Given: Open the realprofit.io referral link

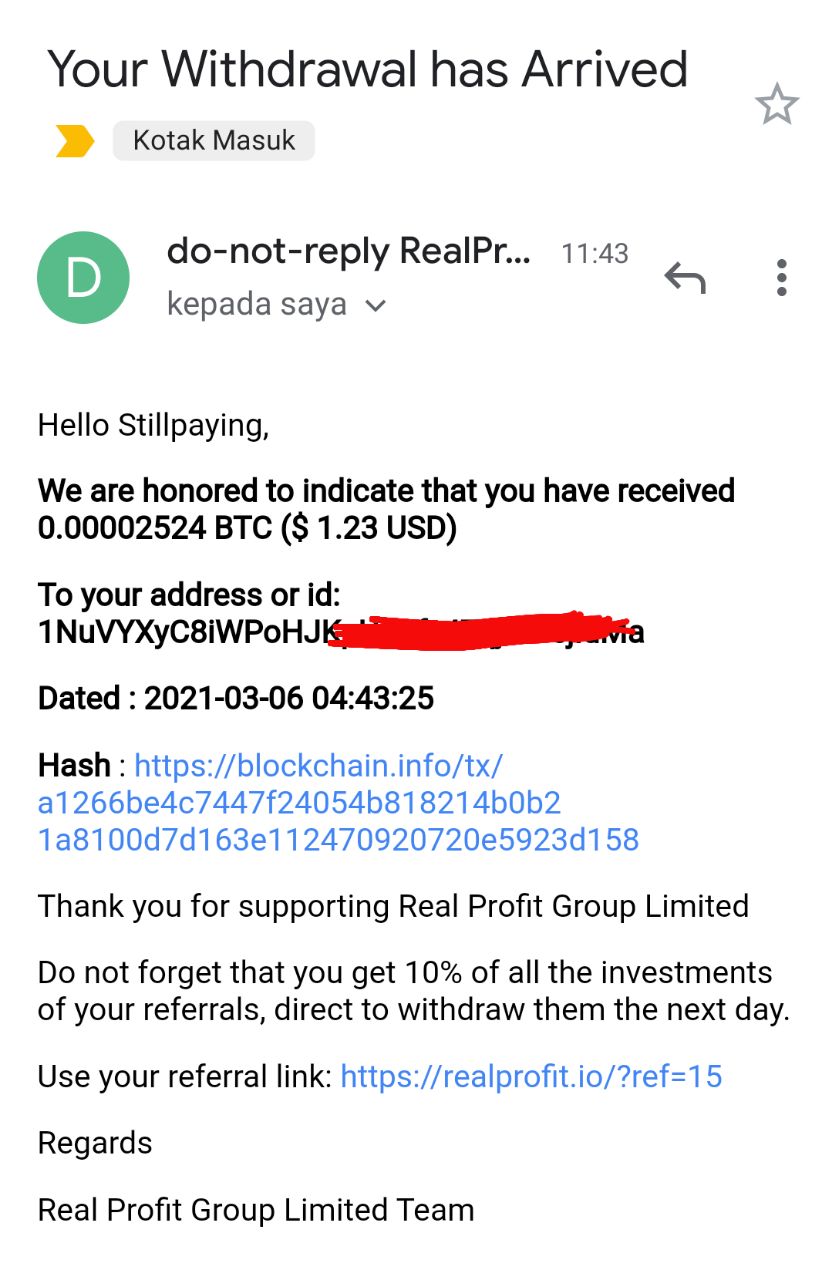Looking at the screenshot, I should [x=531, y=1077].
